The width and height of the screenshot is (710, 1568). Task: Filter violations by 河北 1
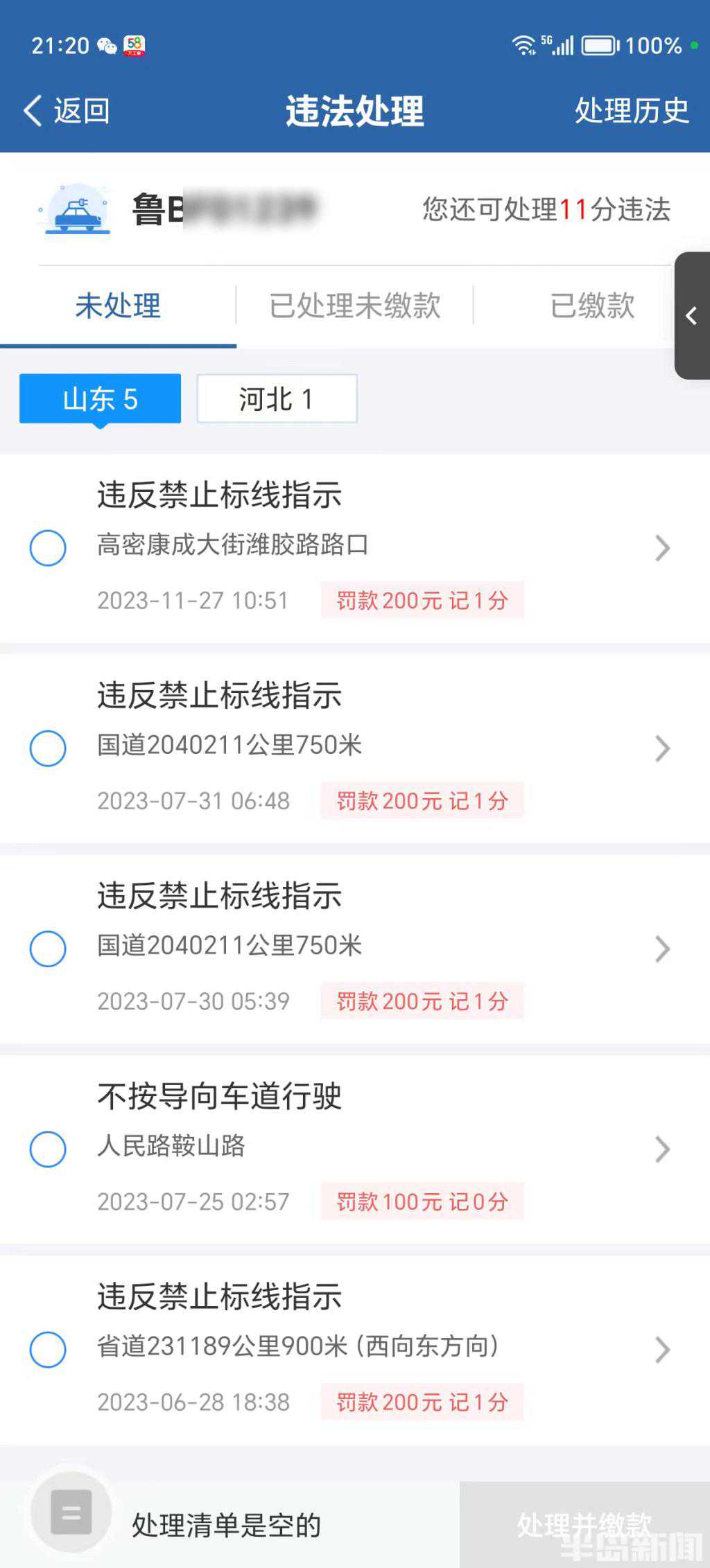point(277,399)
